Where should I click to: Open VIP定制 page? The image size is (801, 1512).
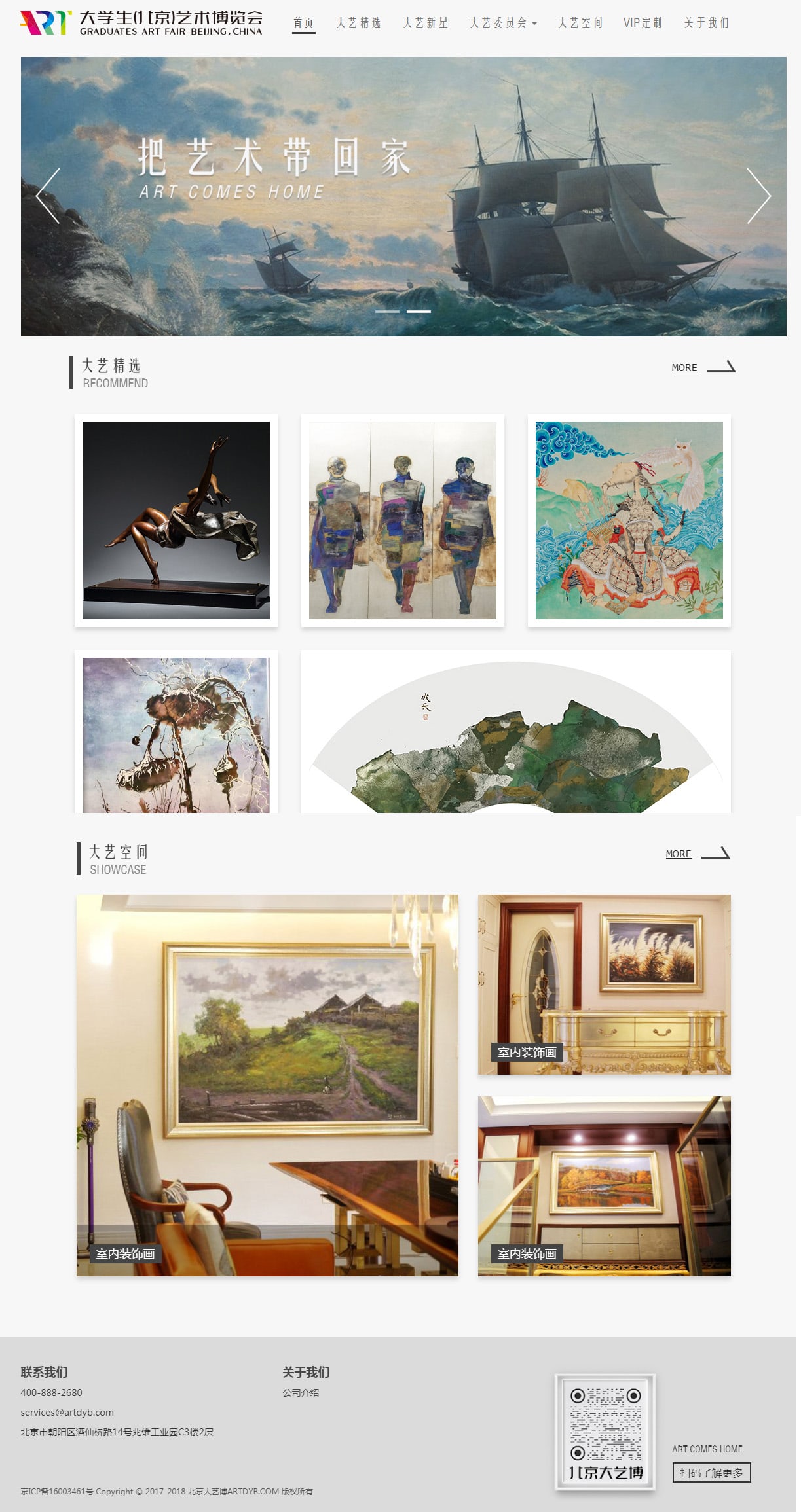click(643, 23)
